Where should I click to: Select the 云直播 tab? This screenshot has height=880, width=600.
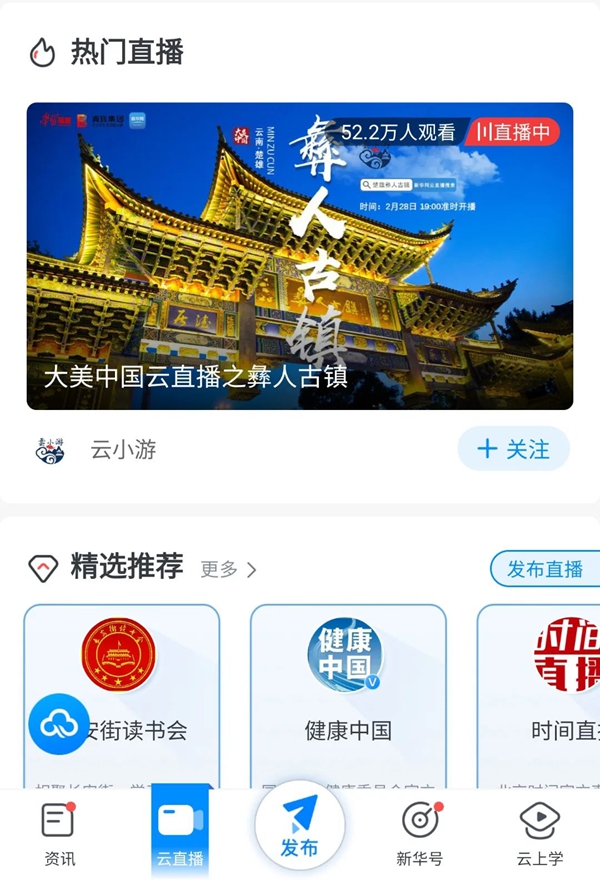180,832
